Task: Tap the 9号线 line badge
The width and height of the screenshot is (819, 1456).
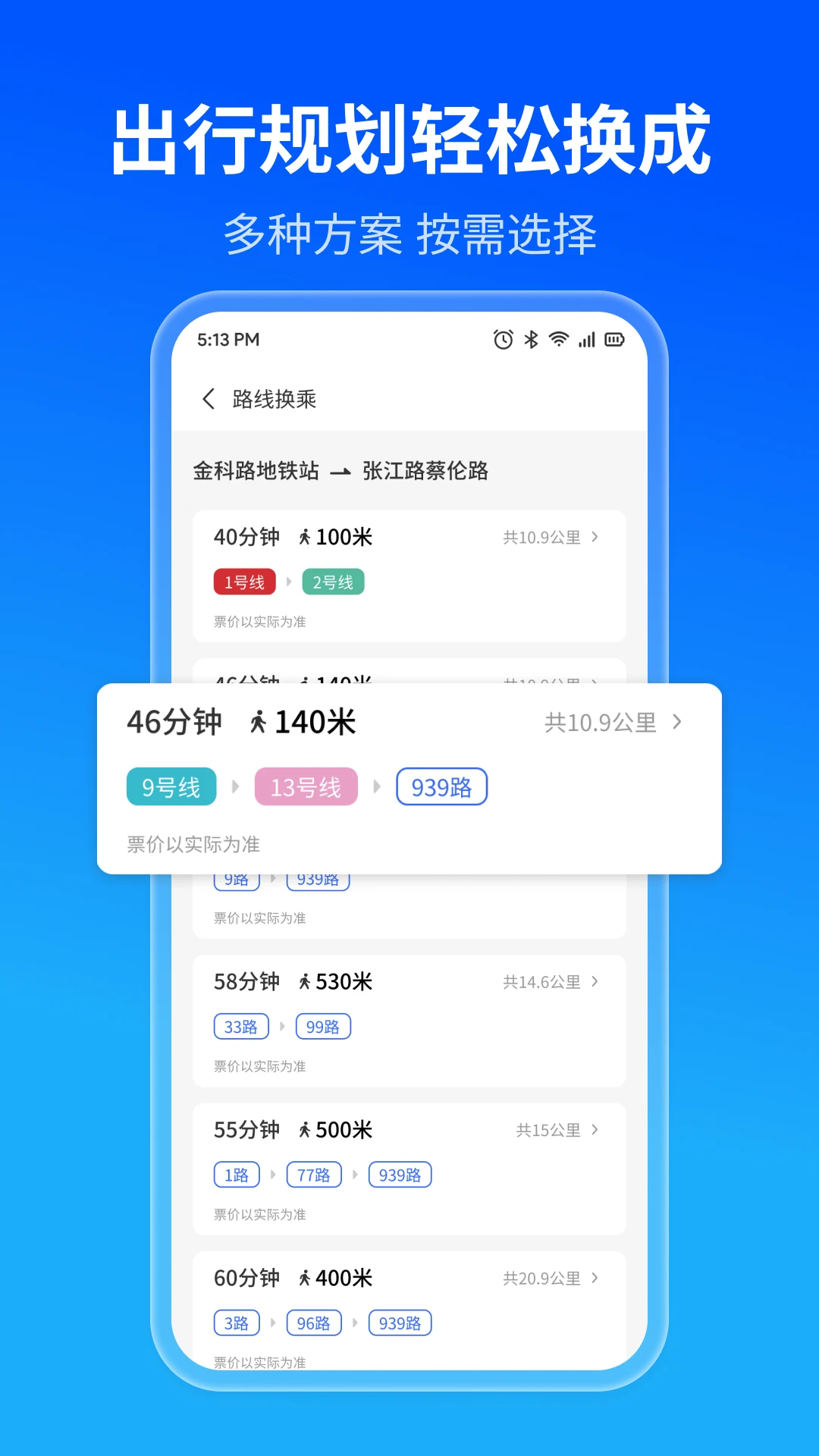Action: [171, 786]
